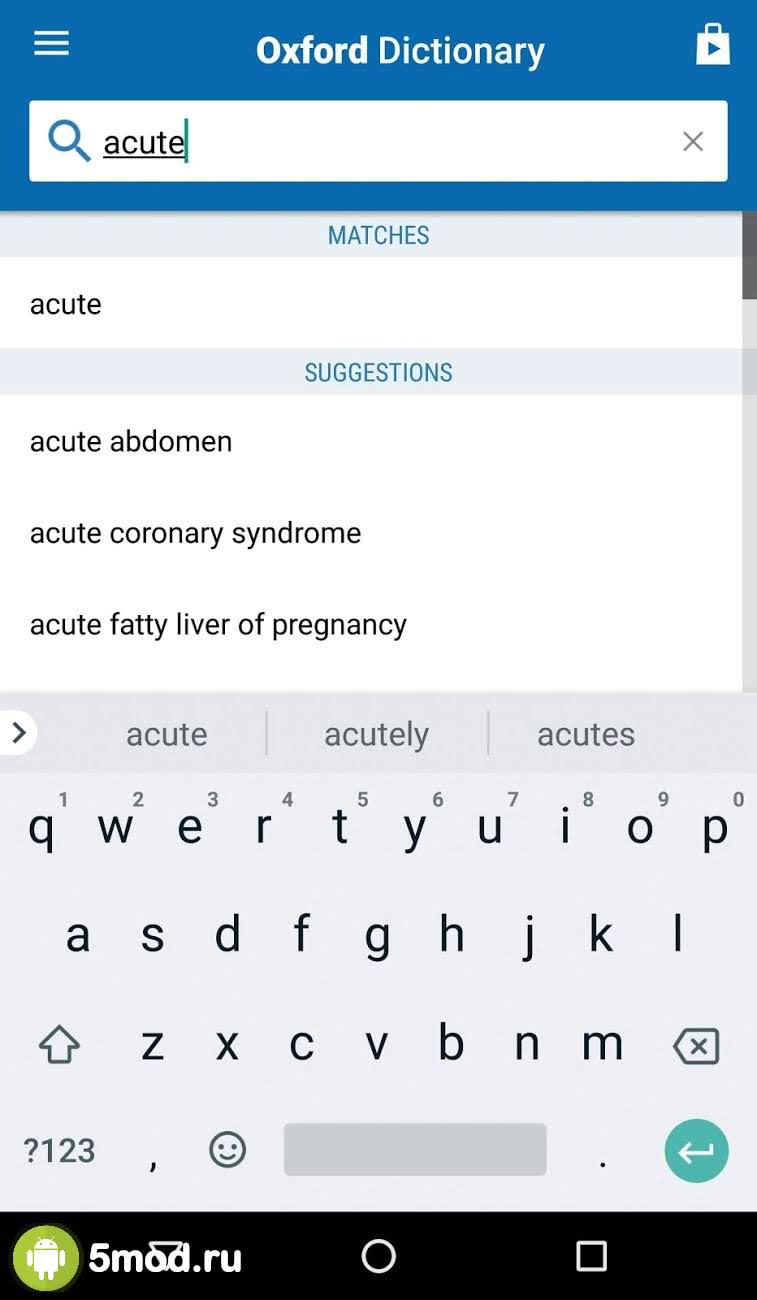The width and height of the screenshot is (757, 1300).
Task: Open the emoji keyboard
Action: (227, 1150)
